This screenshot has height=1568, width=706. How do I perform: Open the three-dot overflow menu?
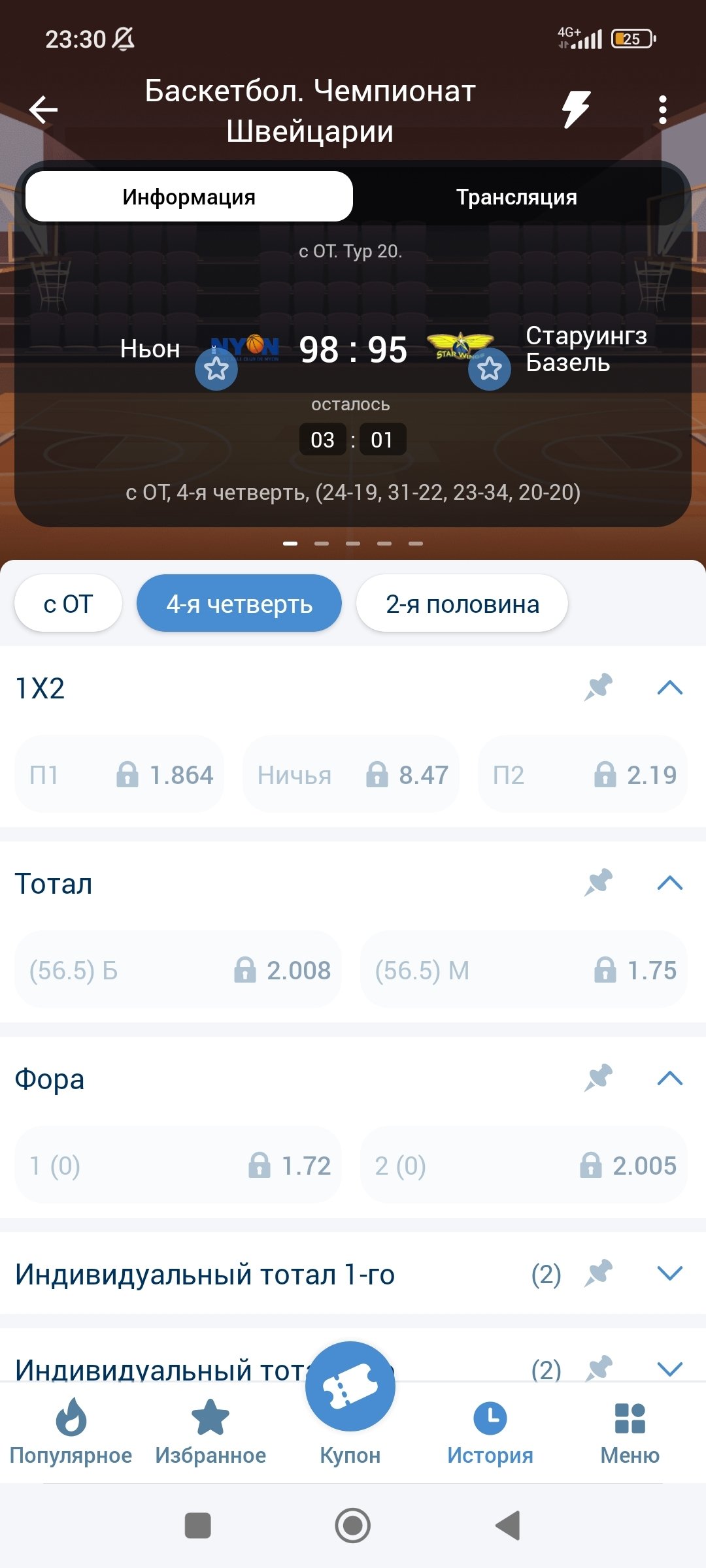coord(663,110)
